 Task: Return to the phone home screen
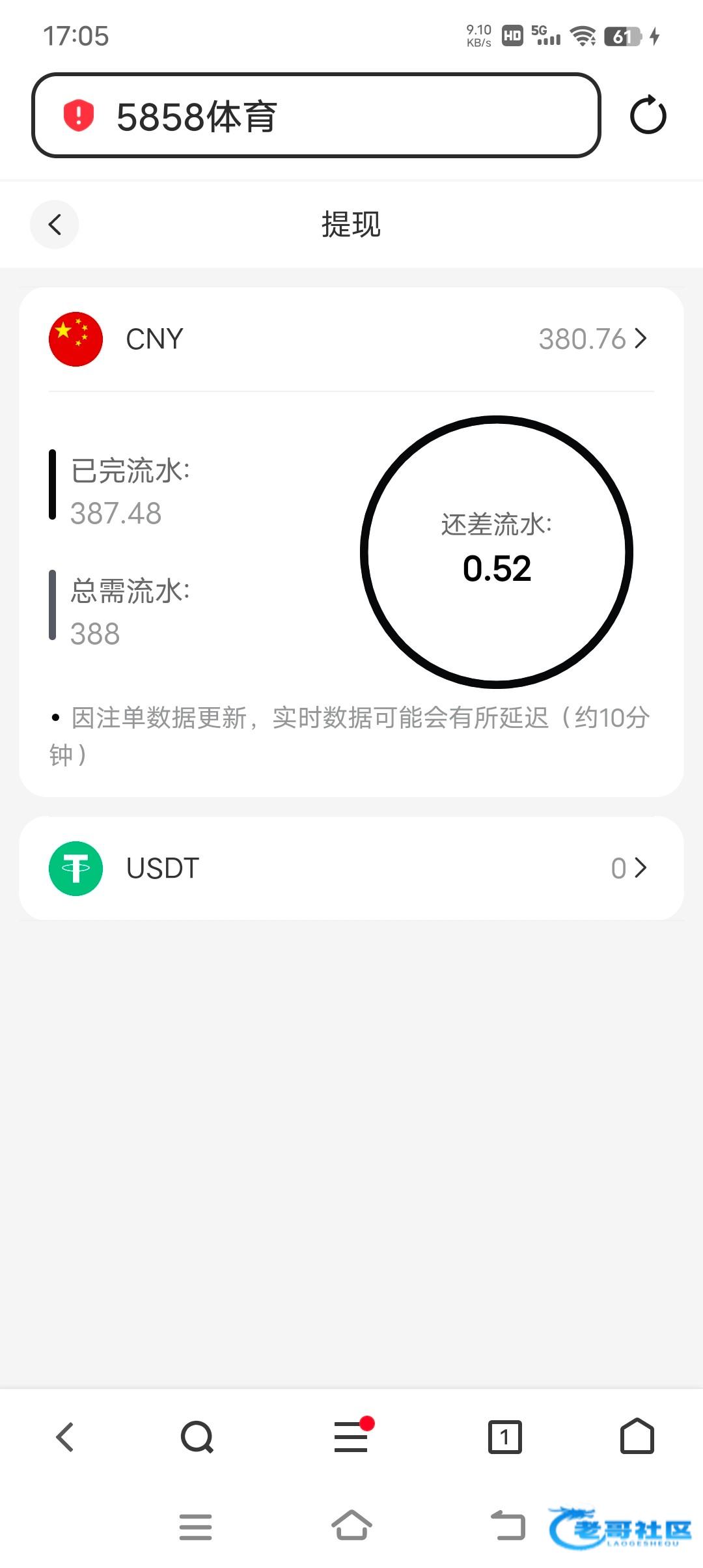(351, 1525)
